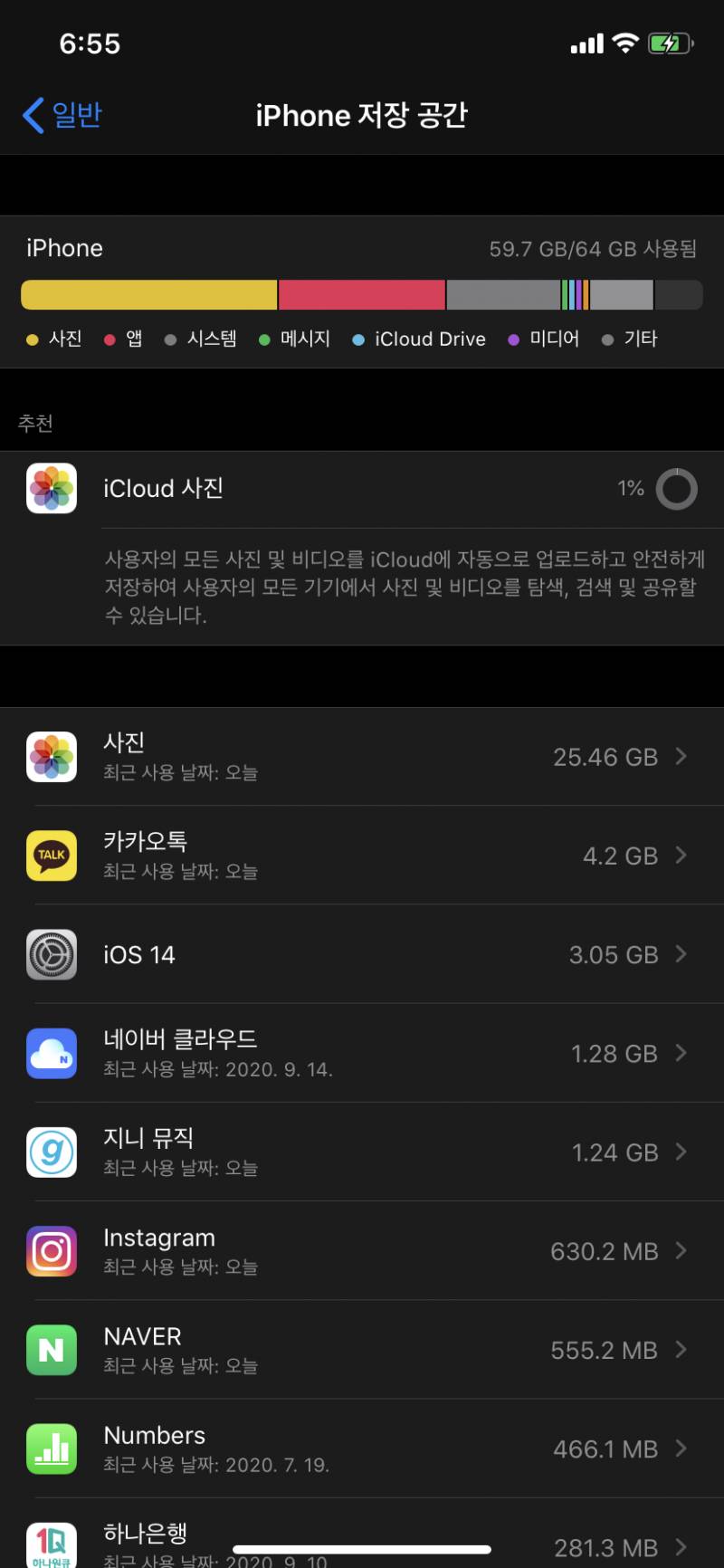
Task: Tap the Wi-Fi status bar icon
Action: click(x=624, y=42)
